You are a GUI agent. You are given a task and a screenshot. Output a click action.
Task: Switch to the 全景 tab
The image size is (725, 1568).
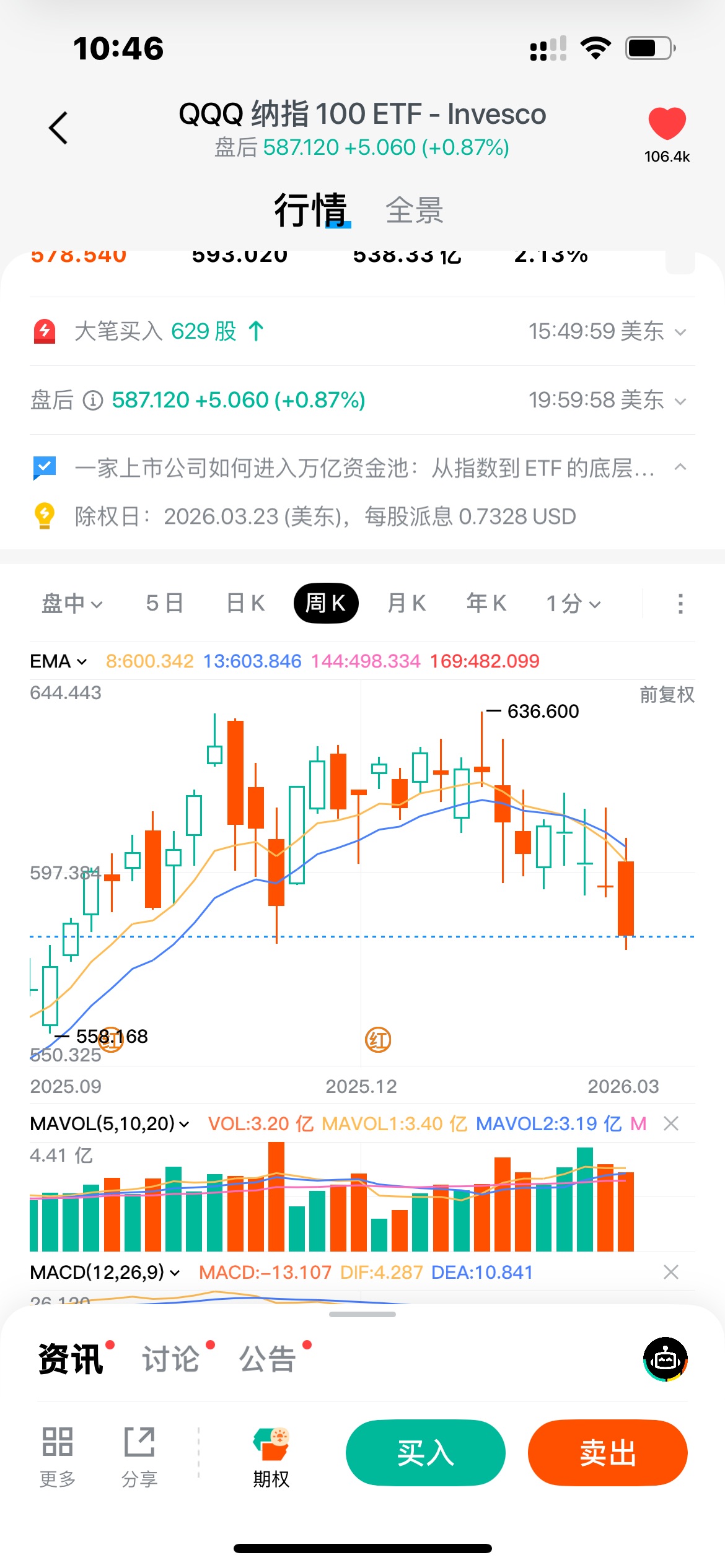(414, 211)
